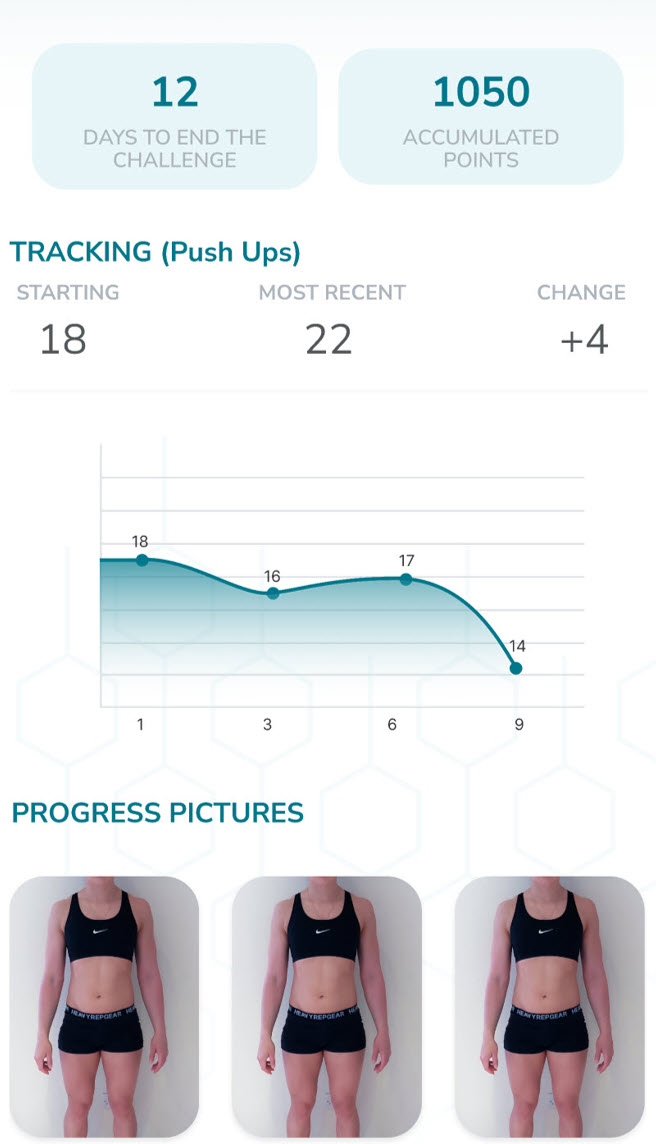Open the second progress picture

pos(326,1007)
